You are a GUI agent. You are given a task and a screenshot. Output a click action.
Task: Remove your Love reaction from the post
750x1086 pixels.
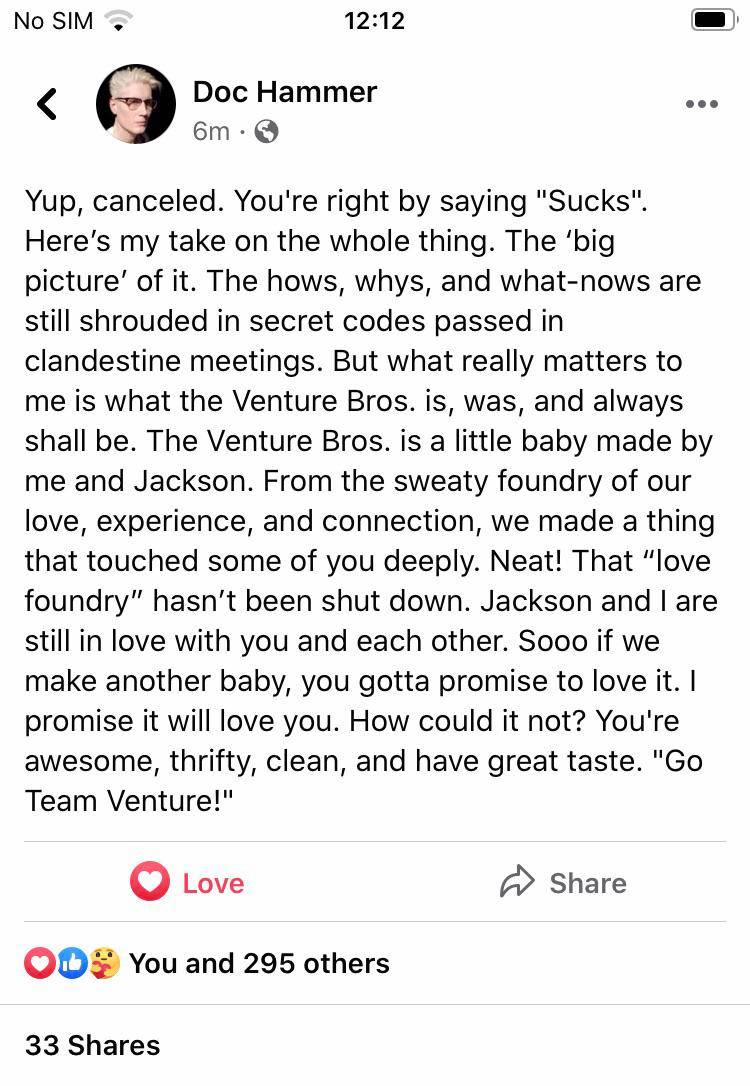tap(187, 882)
